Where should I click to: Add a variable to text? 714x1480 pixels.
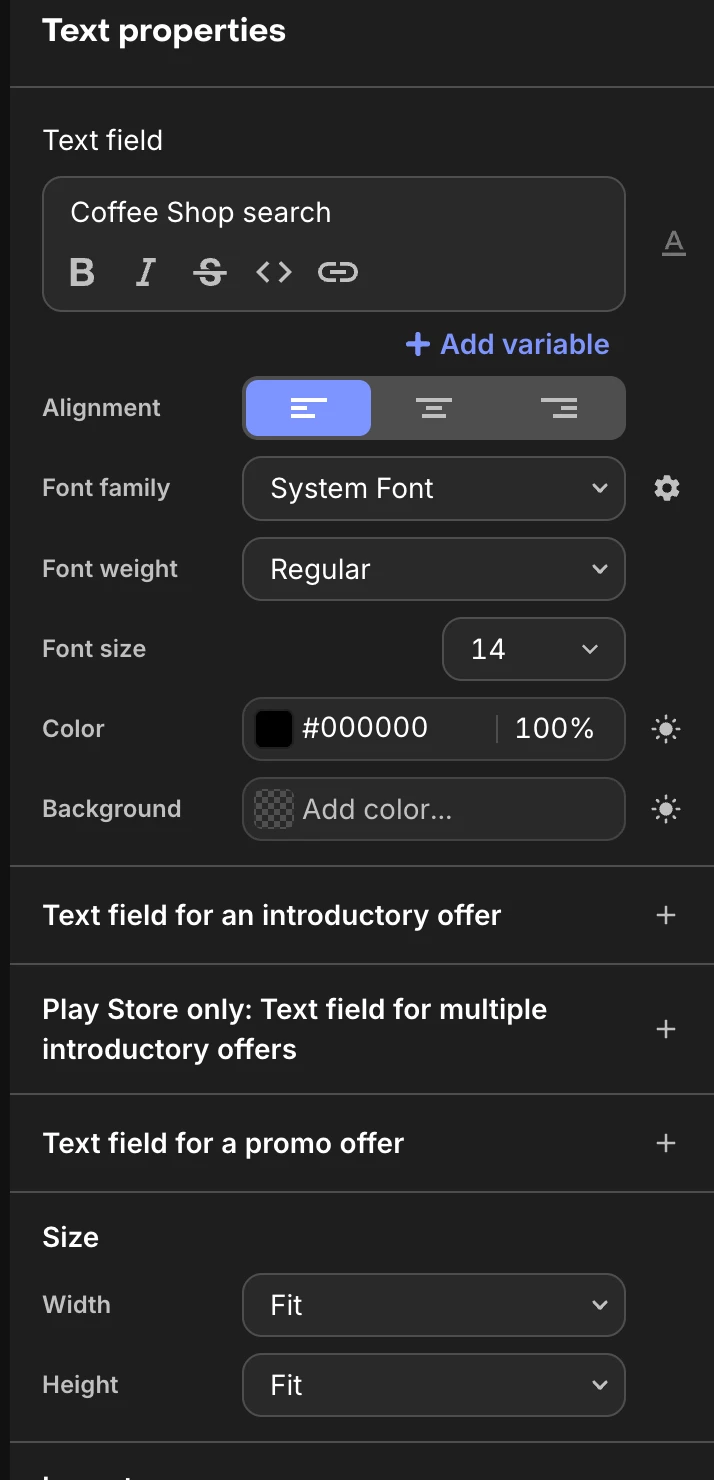click(x=508, y=344)
